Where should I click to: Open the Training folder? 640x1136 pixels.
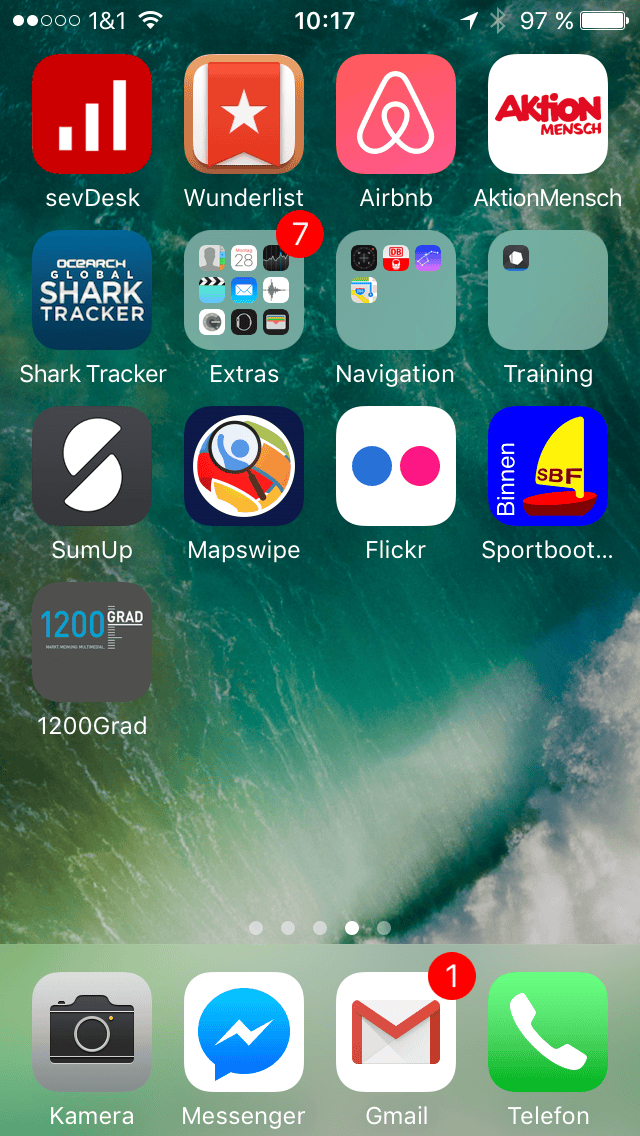point(548,290)
